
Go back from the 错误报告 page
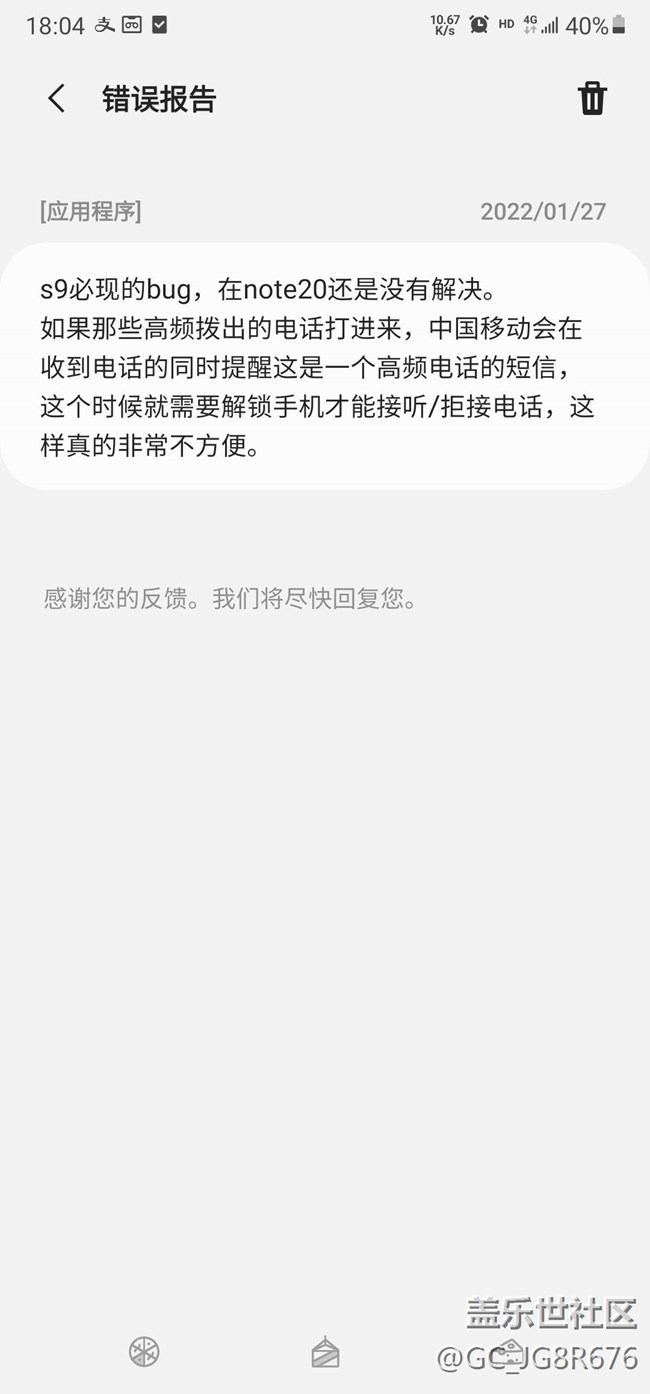tap(56, 98)
